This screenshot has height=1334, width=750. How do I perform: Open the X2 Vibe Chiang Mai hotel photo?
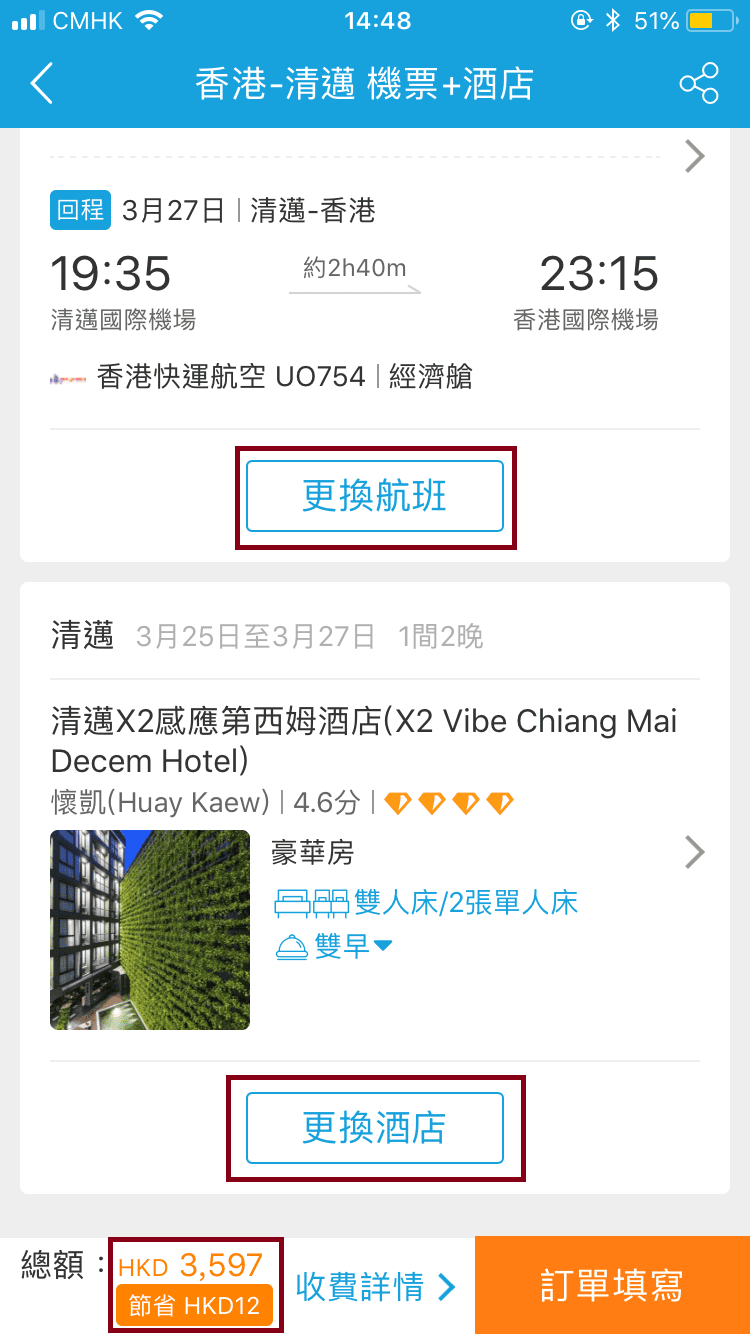tap(150, 929)
